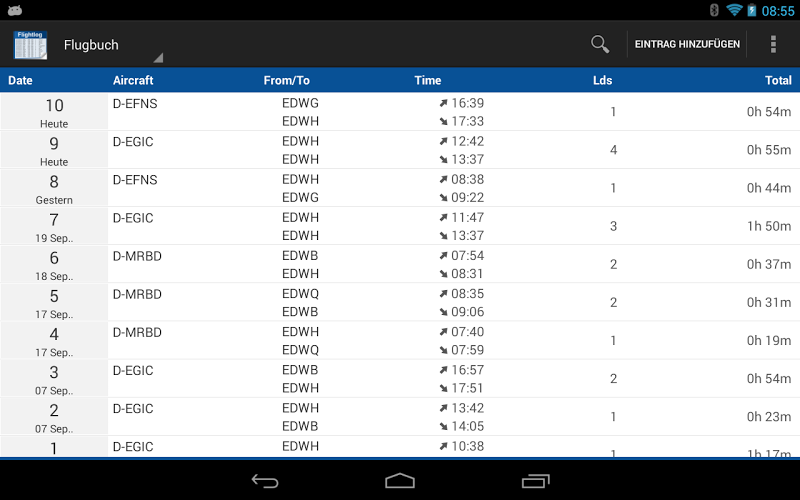This screenshot has height=500, width=800.
Task: Open flight entry number 3
Action: [400, 378]
